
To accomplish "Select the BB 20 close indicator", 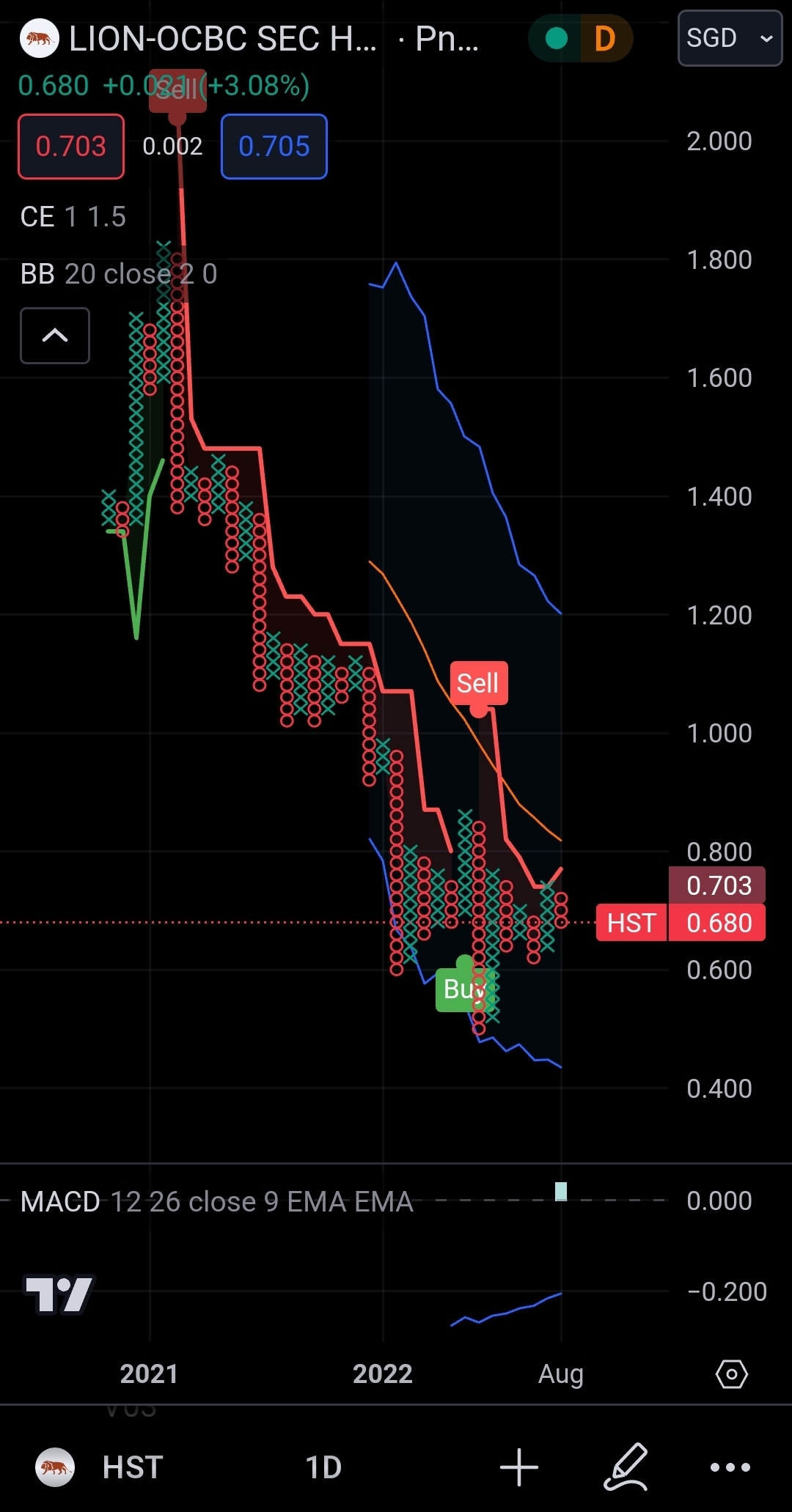I will (118, 274).
